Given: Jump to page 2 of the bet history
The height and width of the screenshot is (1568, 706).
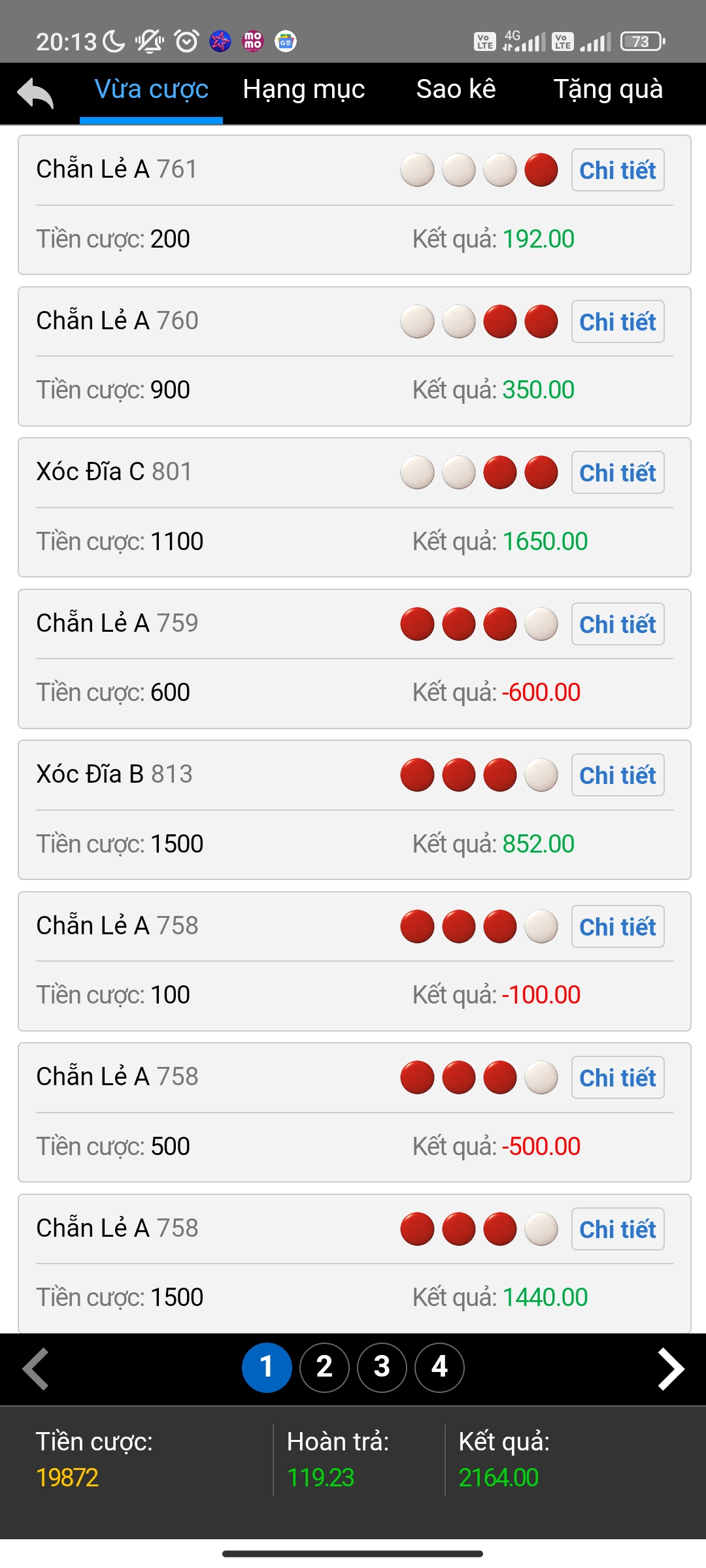Looking at the screenshot, I should pos(324,1367).
